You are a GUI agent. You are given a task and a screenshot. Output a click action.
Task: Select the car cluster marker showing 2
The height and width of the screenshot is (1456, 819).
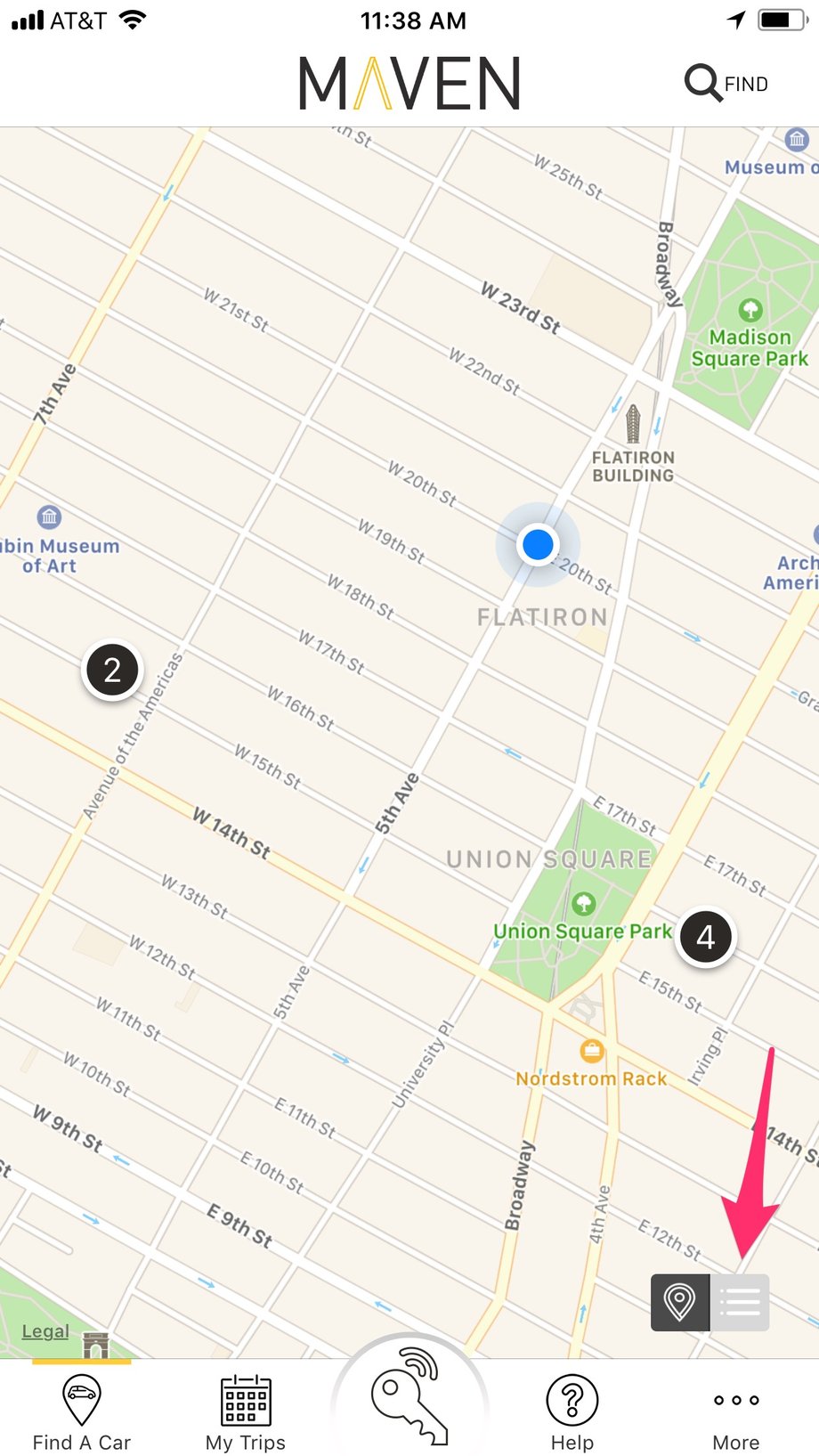[x=111, y=671]
